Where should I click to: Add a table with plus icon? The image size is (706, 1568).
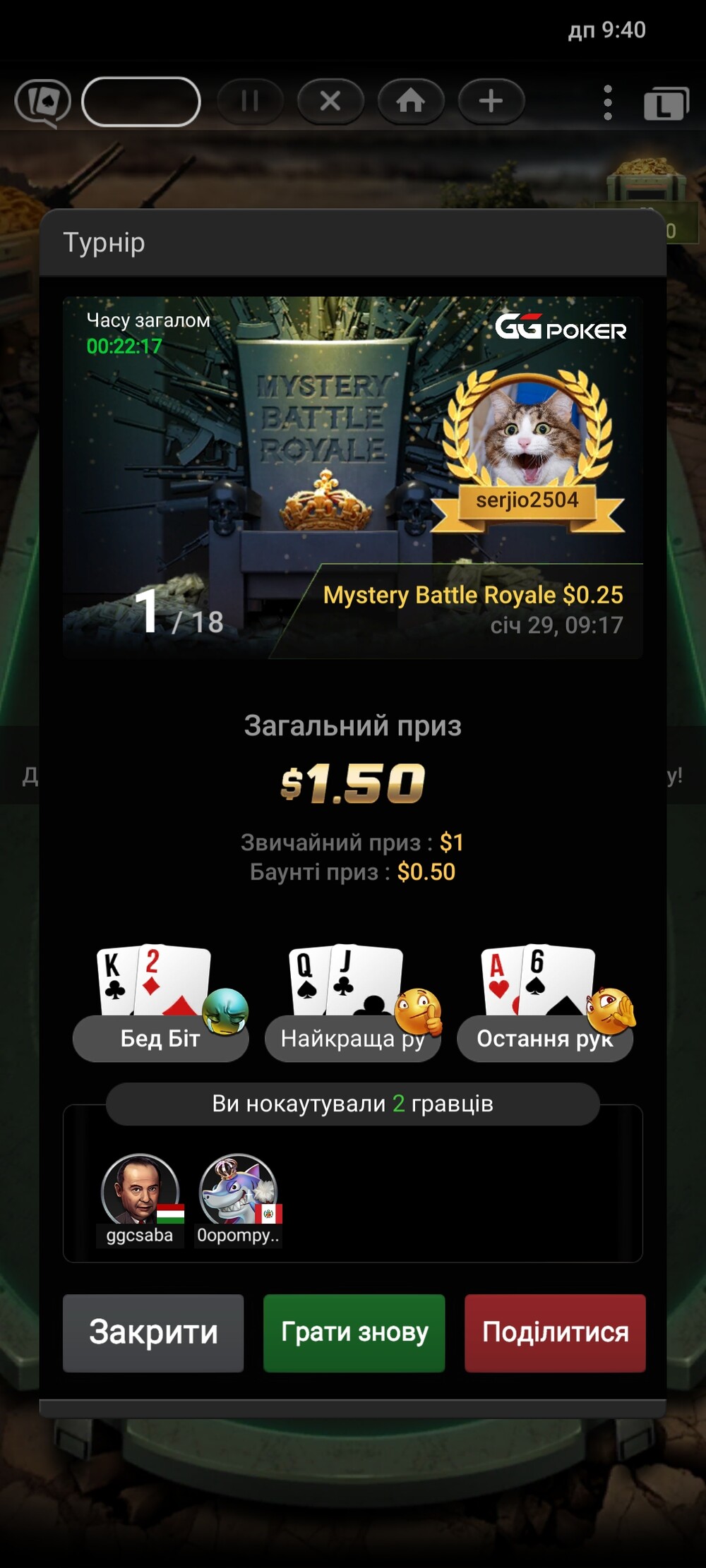click(x=491, y=102)
